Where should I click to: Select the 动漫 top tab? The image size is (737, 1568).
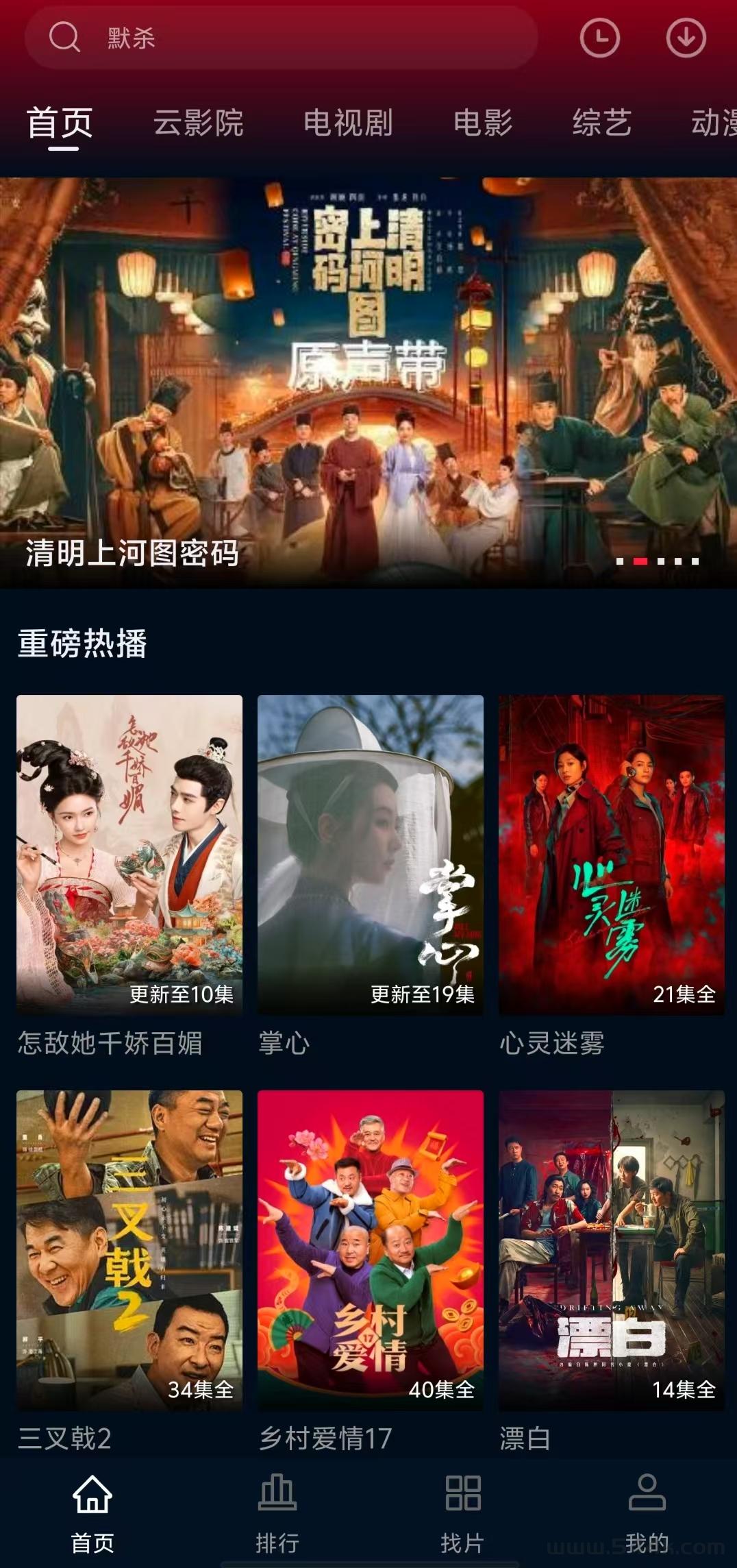pyautogui.click(x=713, y=123)
